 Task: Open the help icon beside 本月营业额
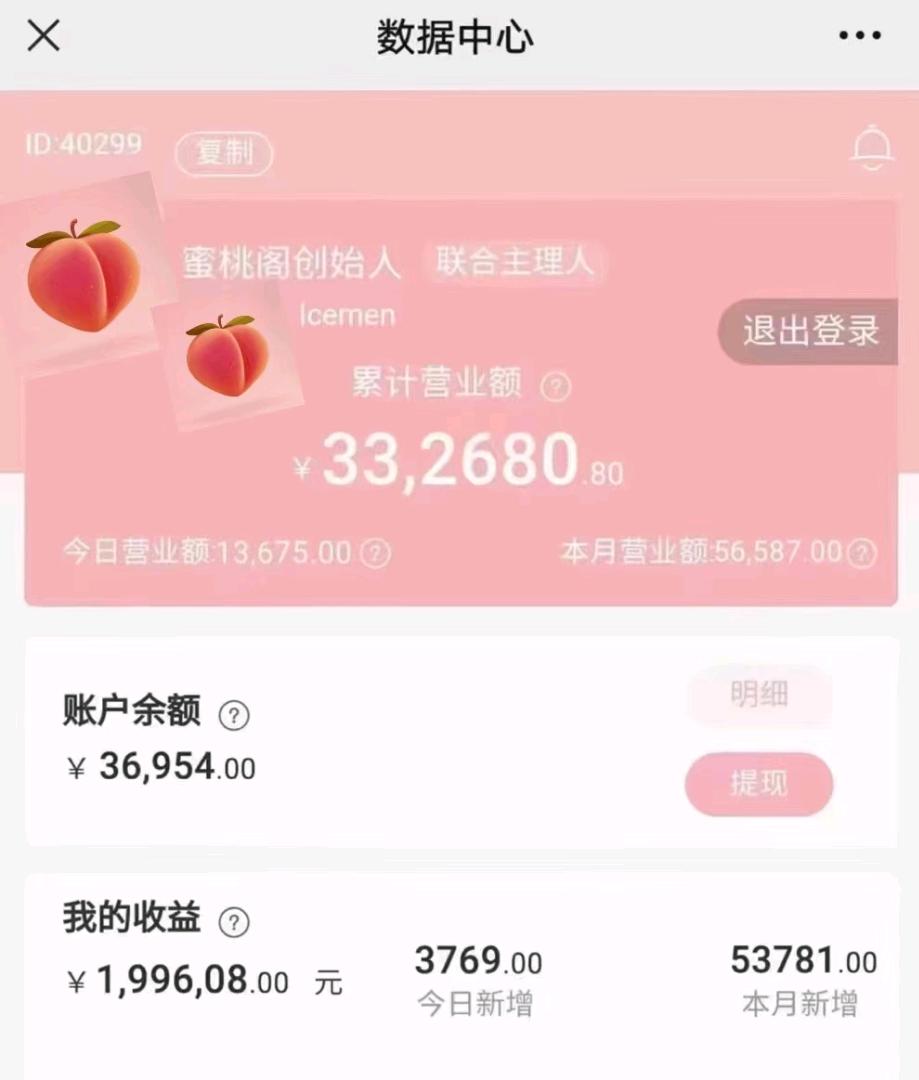click(x=861, y=553)
